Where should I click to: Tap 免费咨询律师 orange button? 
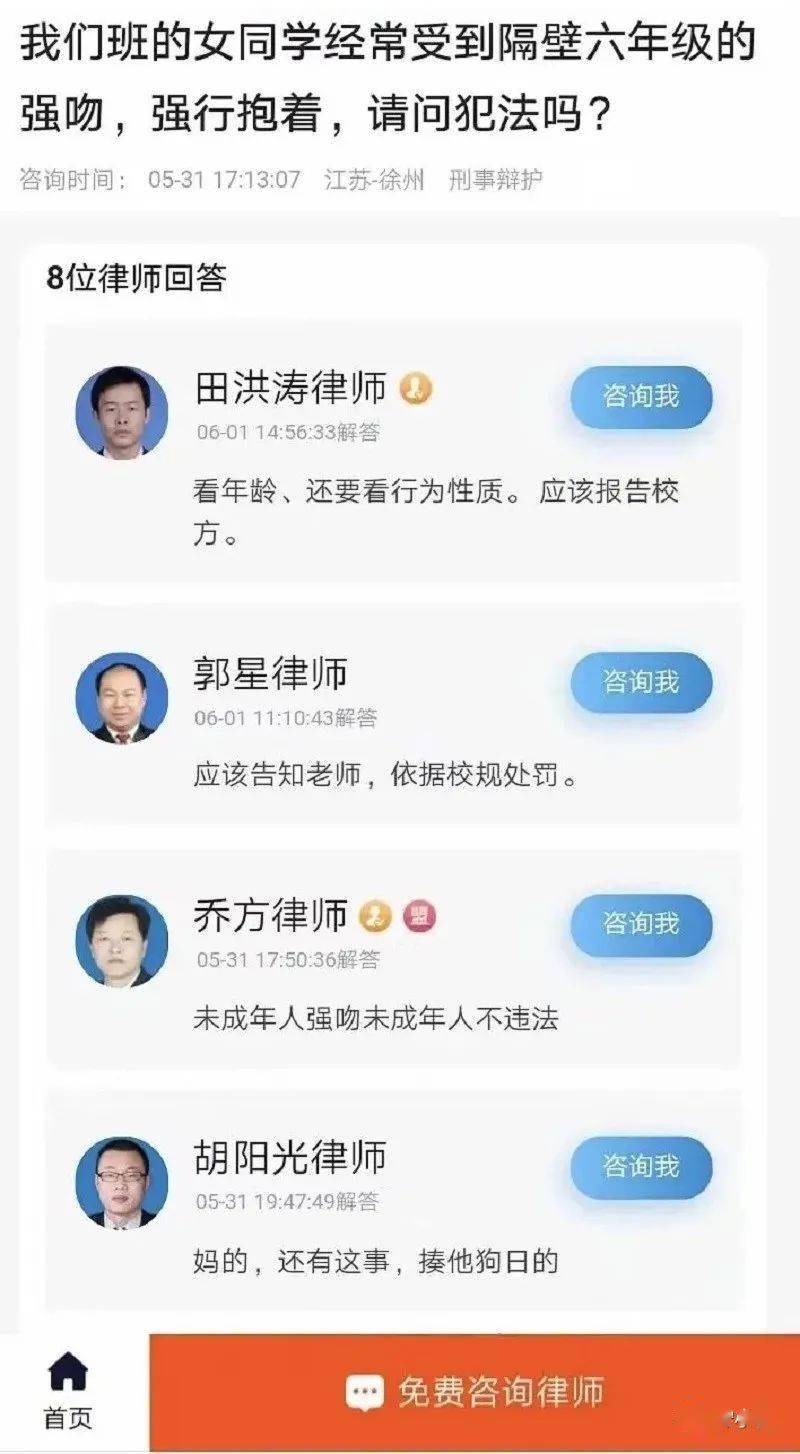[x=475, y=1393]
